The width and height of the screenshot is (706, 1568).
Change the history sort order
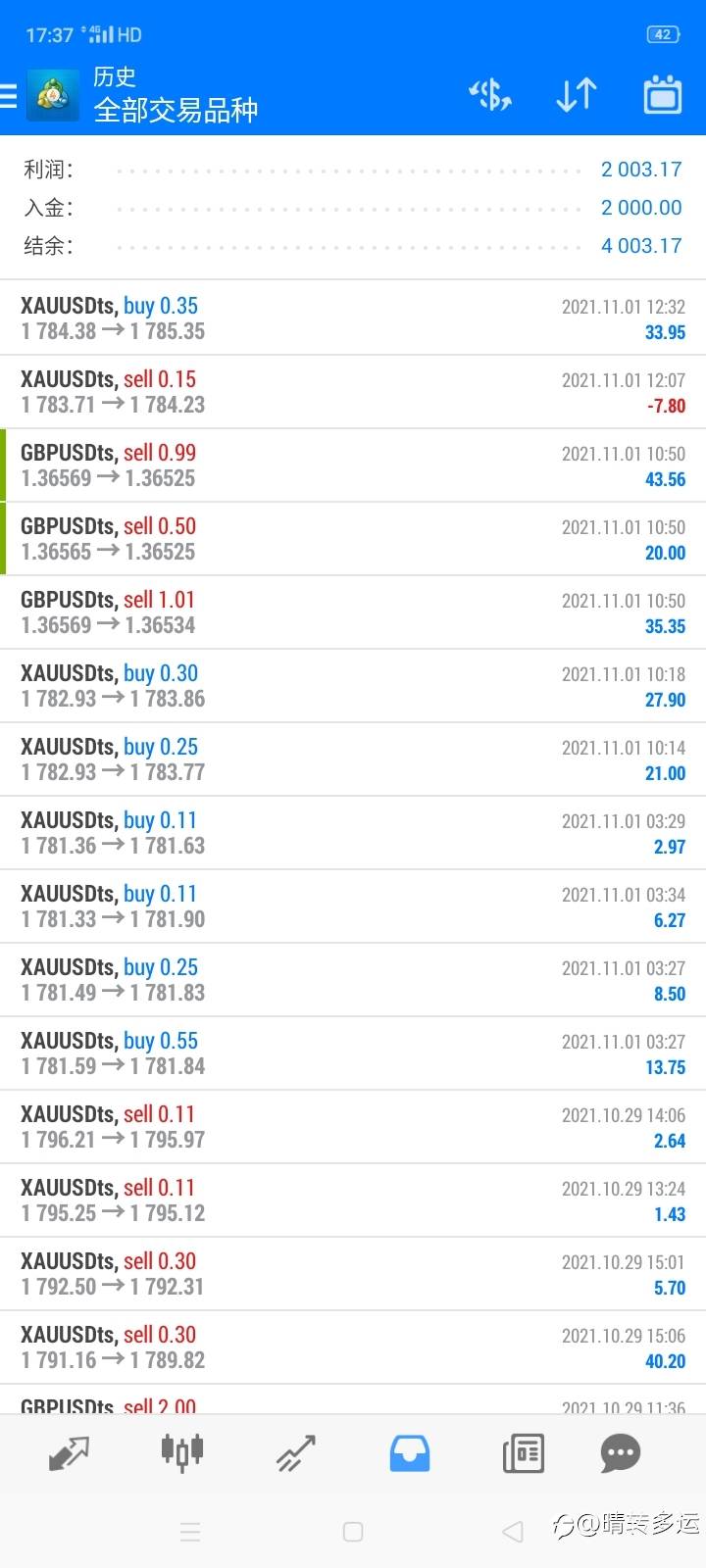pyautogui.click(x=577, y=95)
